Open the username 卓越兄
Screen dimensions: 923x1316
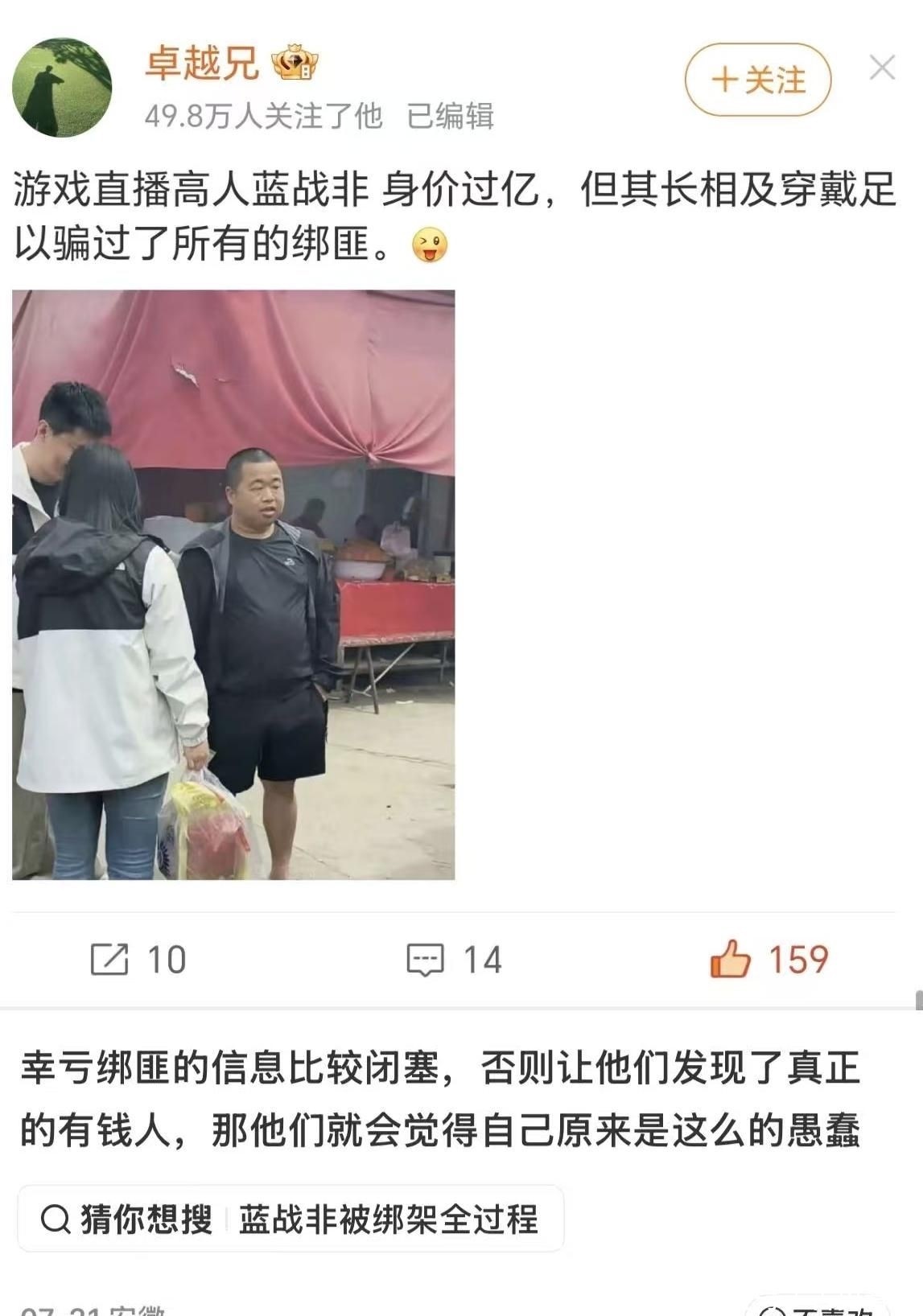tap(202, 63)
